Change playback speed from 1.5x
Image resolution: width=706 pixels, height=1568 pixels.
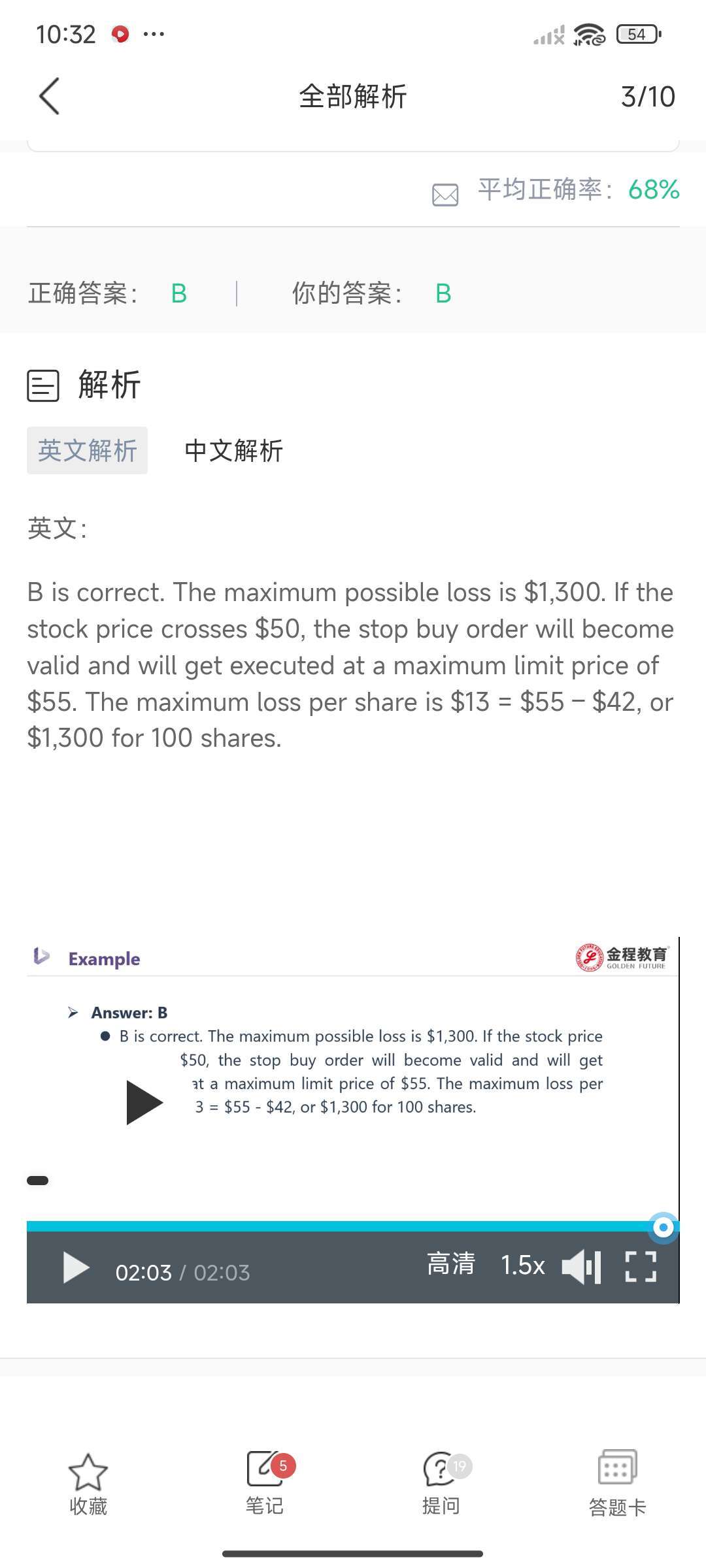click(522, 1266)
